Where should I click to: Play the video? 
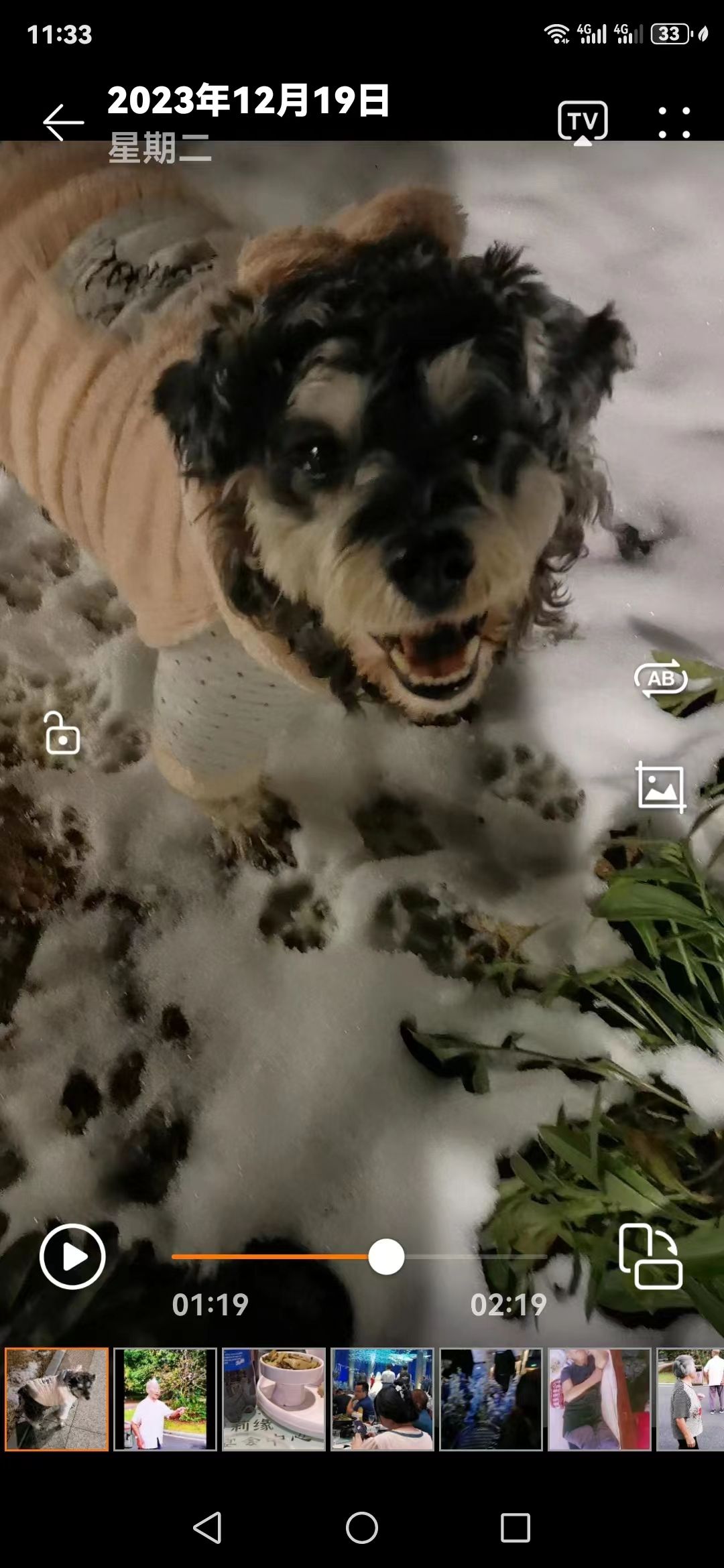(x=72, y=1257)
